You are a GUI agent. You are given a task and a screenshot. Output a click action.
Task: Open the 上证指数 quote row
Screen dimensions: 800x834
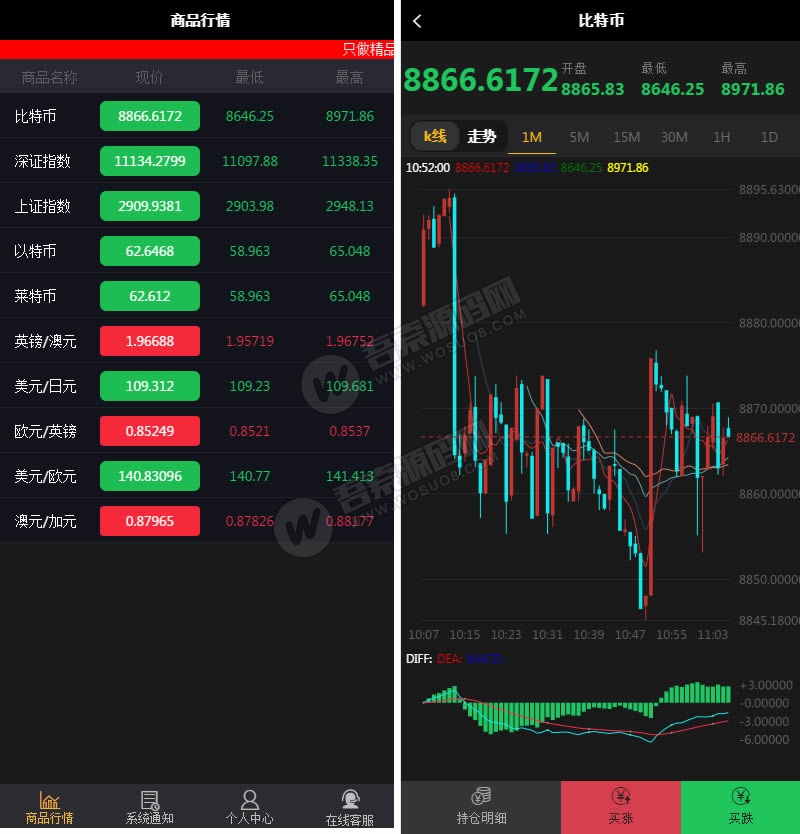(150, 206)
